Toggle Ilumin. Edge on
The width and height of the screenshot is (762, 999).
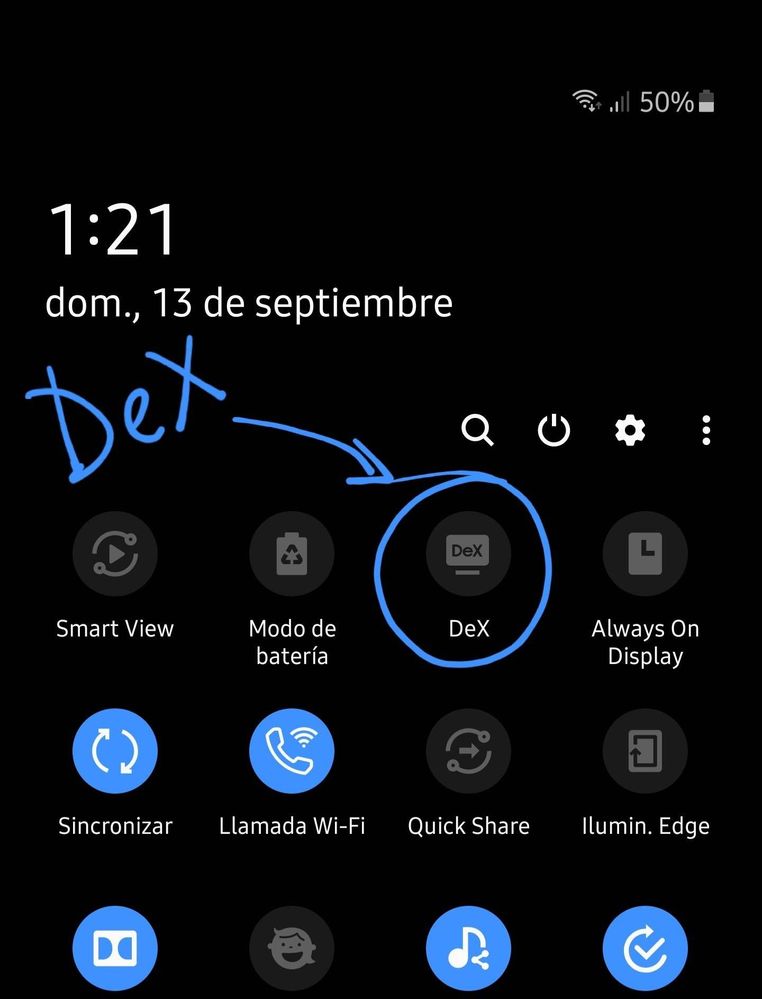[644, 751]
